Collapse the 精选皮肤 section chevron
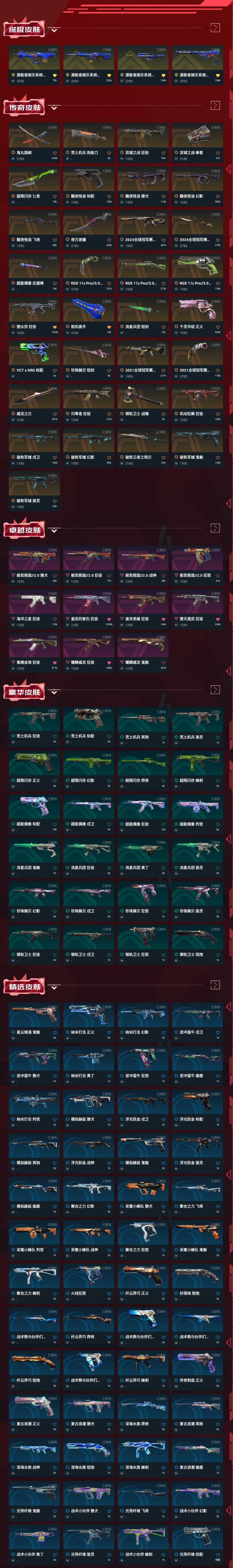 [x=54, y=987]
